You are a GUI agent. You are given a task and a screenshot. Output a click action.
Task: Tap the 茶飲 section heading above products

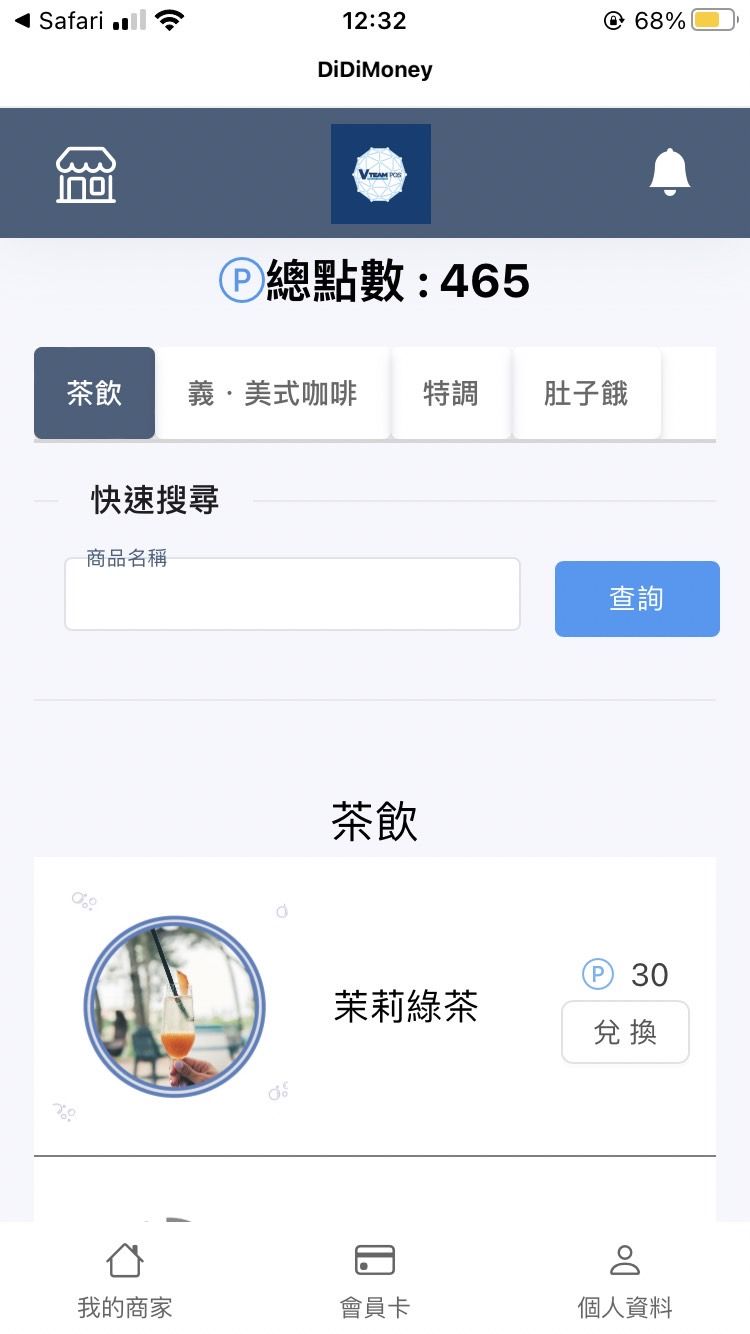[x=375, y=822]
